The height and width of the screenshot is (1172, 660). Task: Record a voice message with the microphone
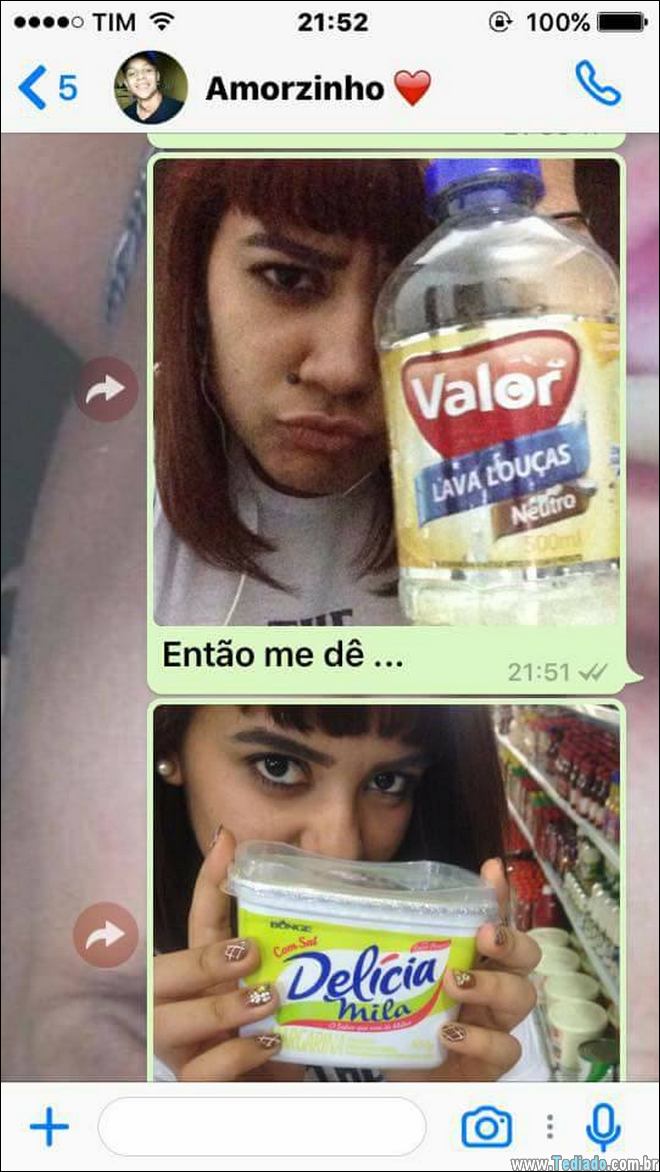(602, 1127)
